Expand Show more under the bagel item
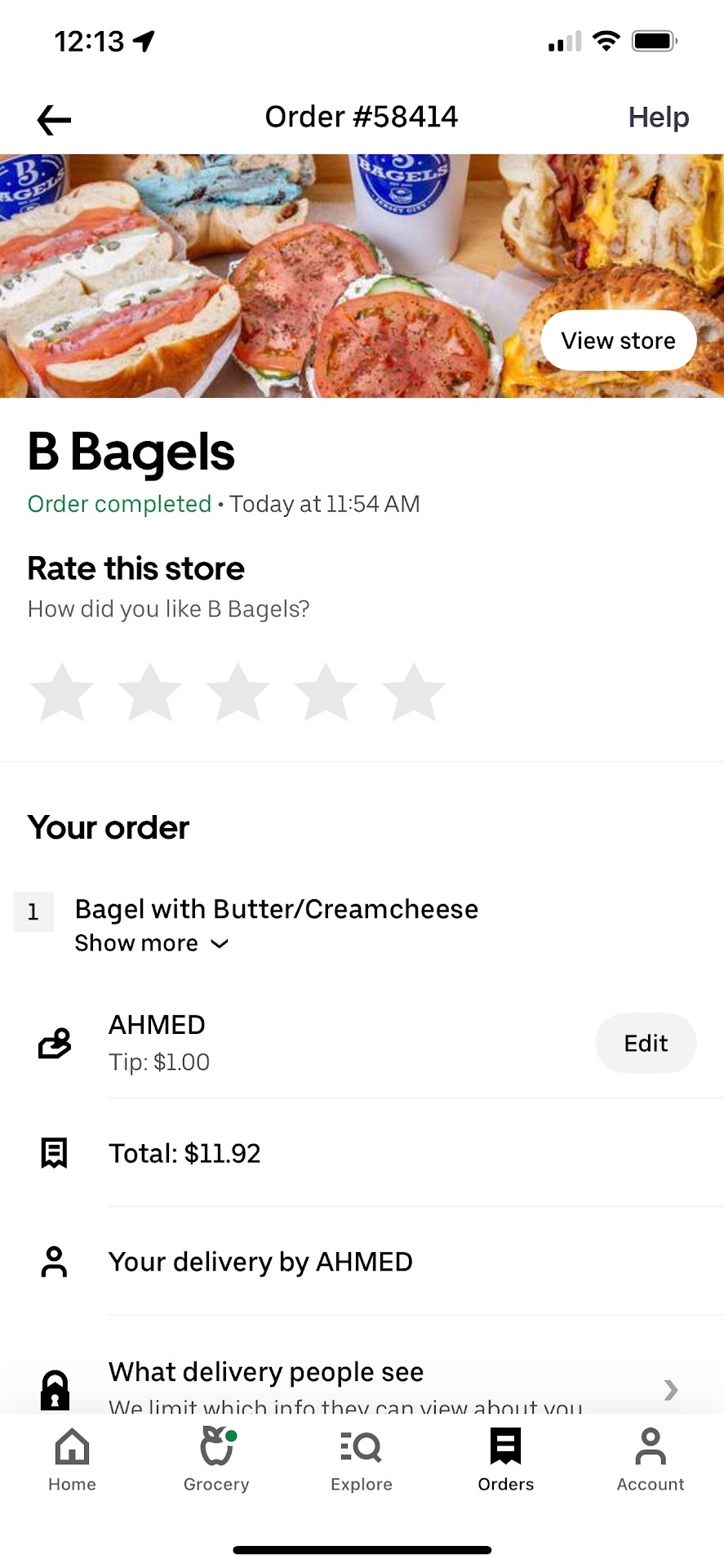This screenshot has width=724, height=1568. 152,943
